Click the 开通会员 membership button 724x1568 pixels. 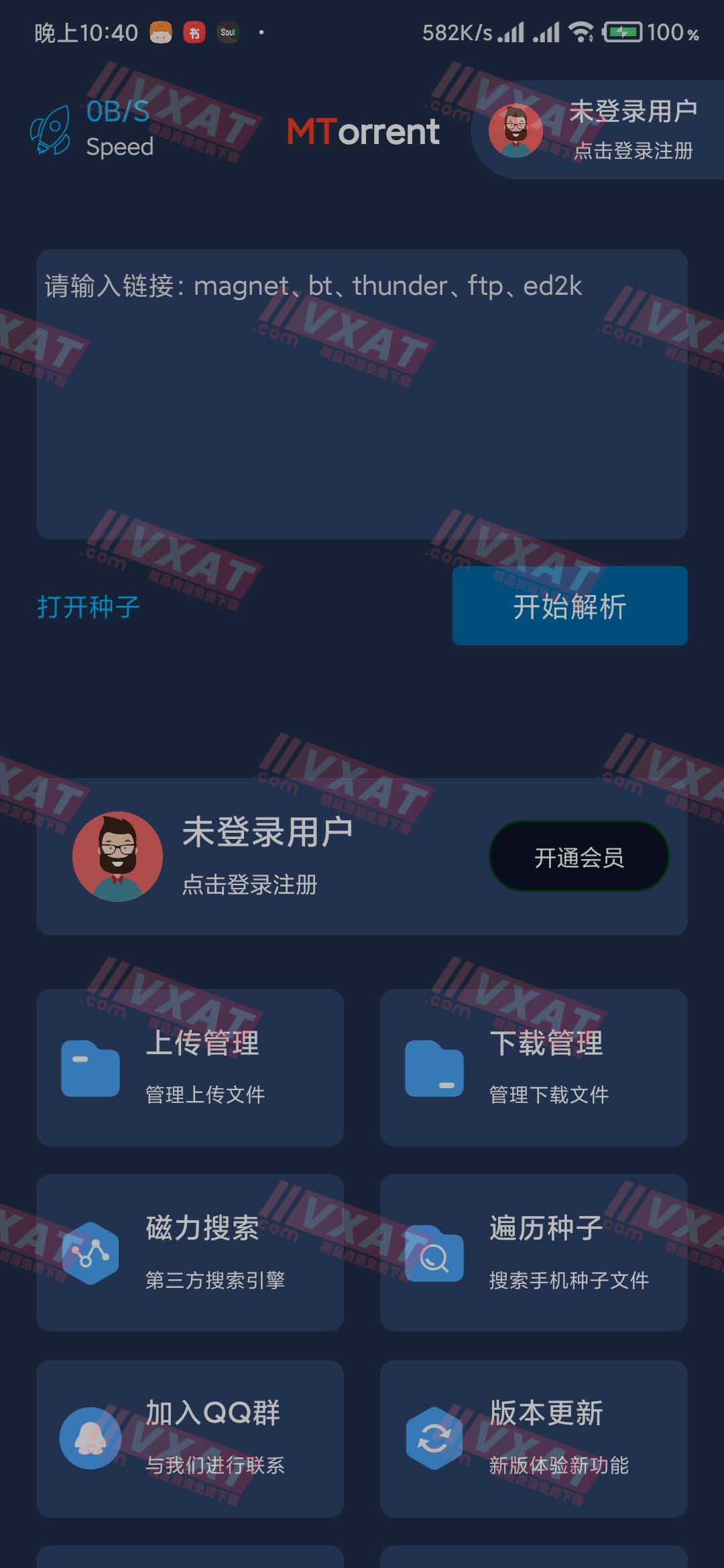[x=579, y=858]
